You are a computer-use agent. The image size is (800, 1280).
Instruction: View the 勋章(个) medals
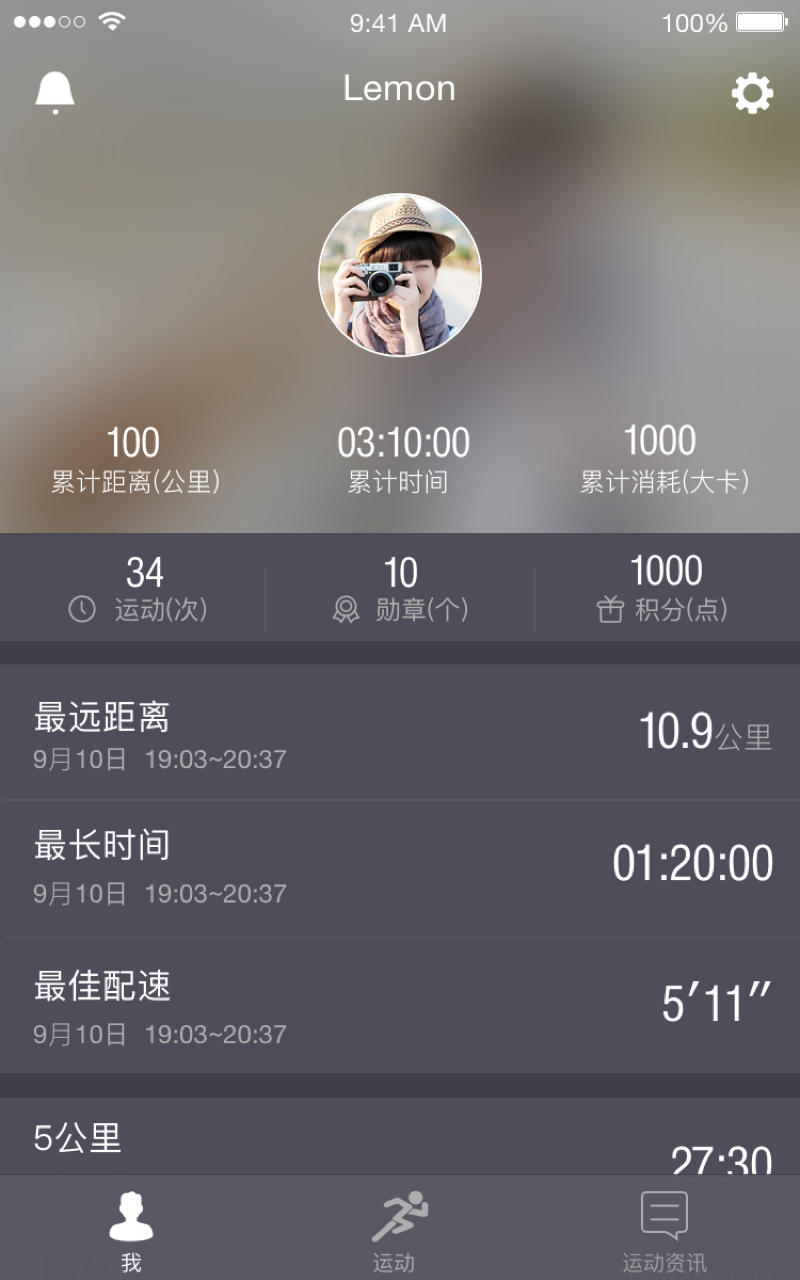400,588
